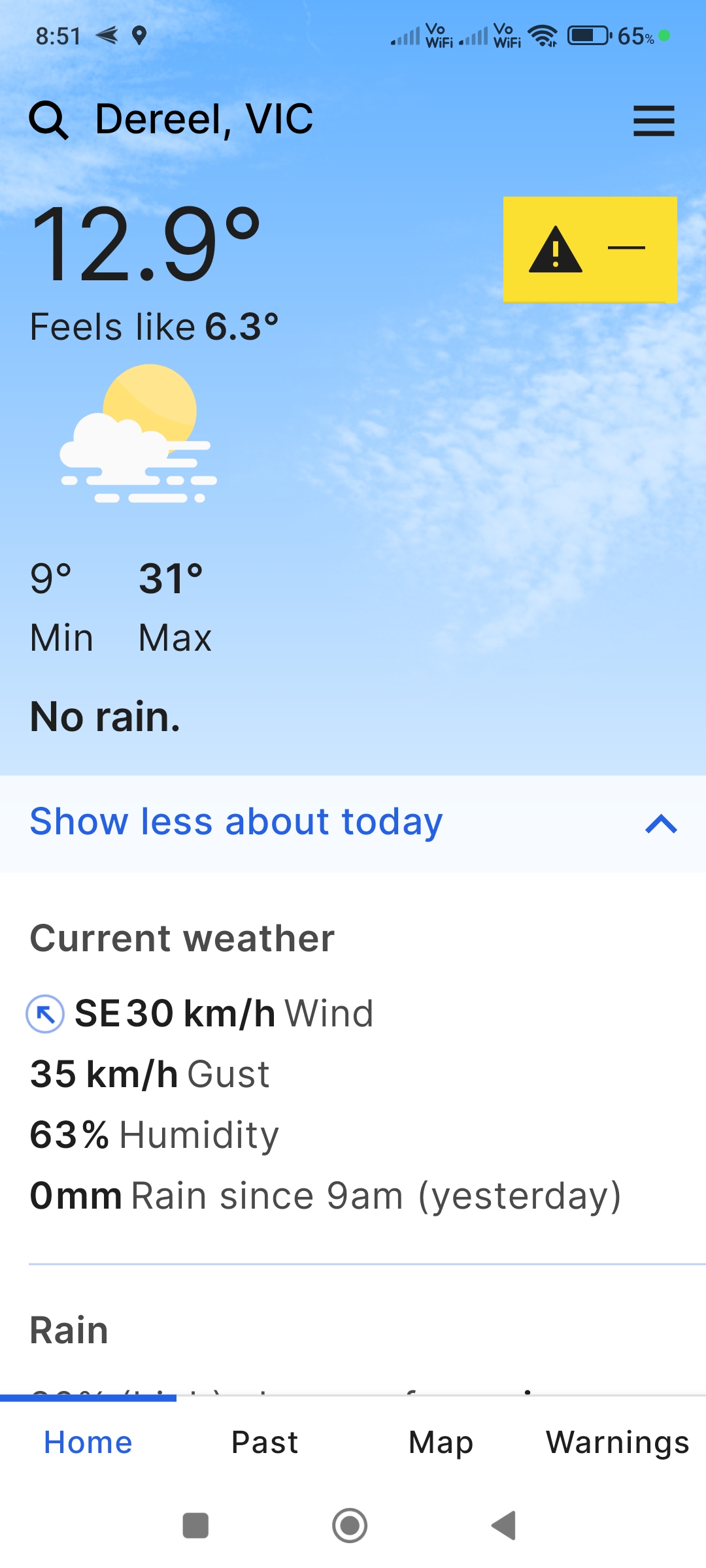Switch to the Past tab
The width and height of the screenshot is (706, 1568).
(x=265, y=1443)
